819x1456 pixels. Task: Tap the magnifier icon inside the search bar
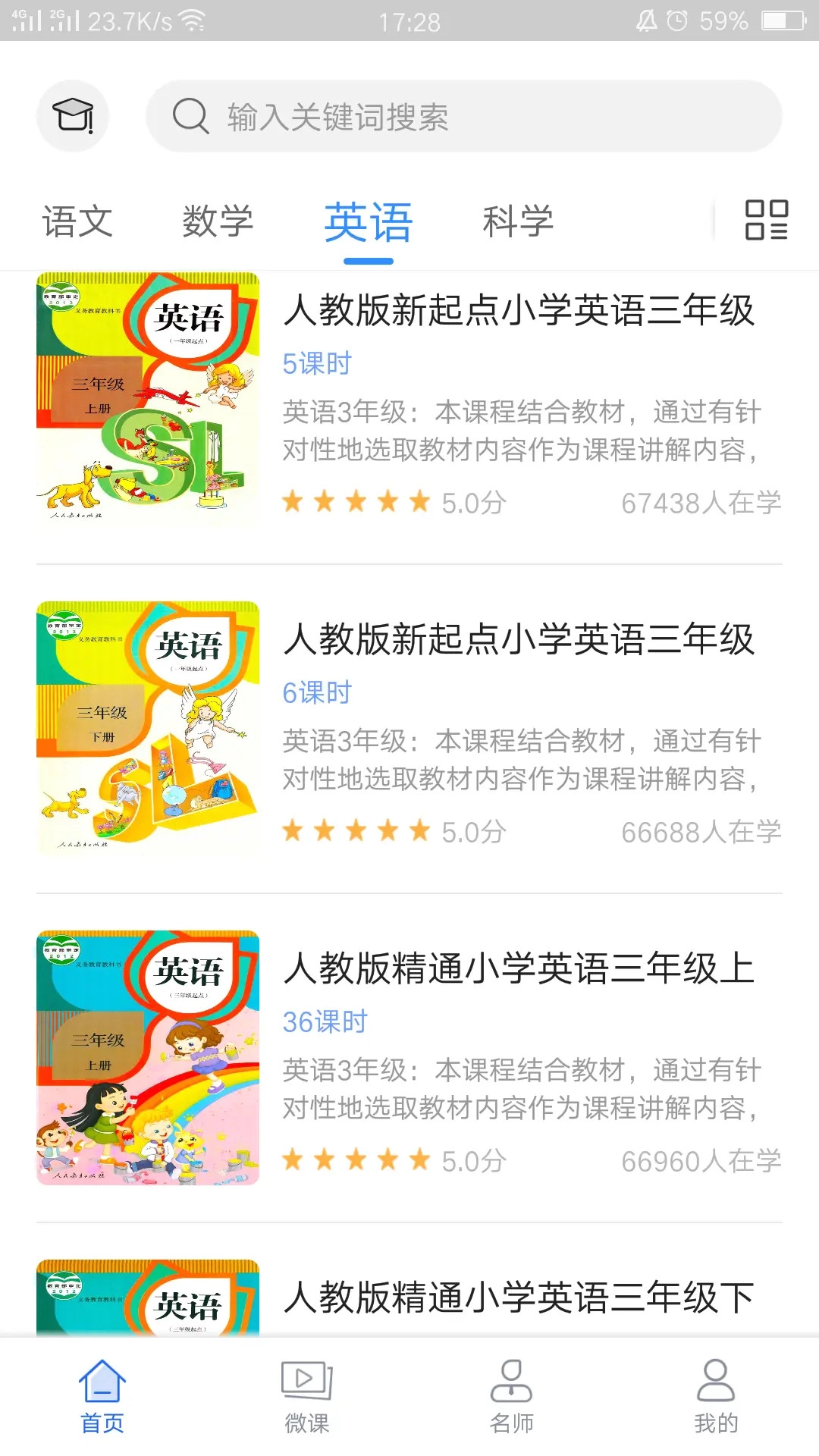[190, 117]
